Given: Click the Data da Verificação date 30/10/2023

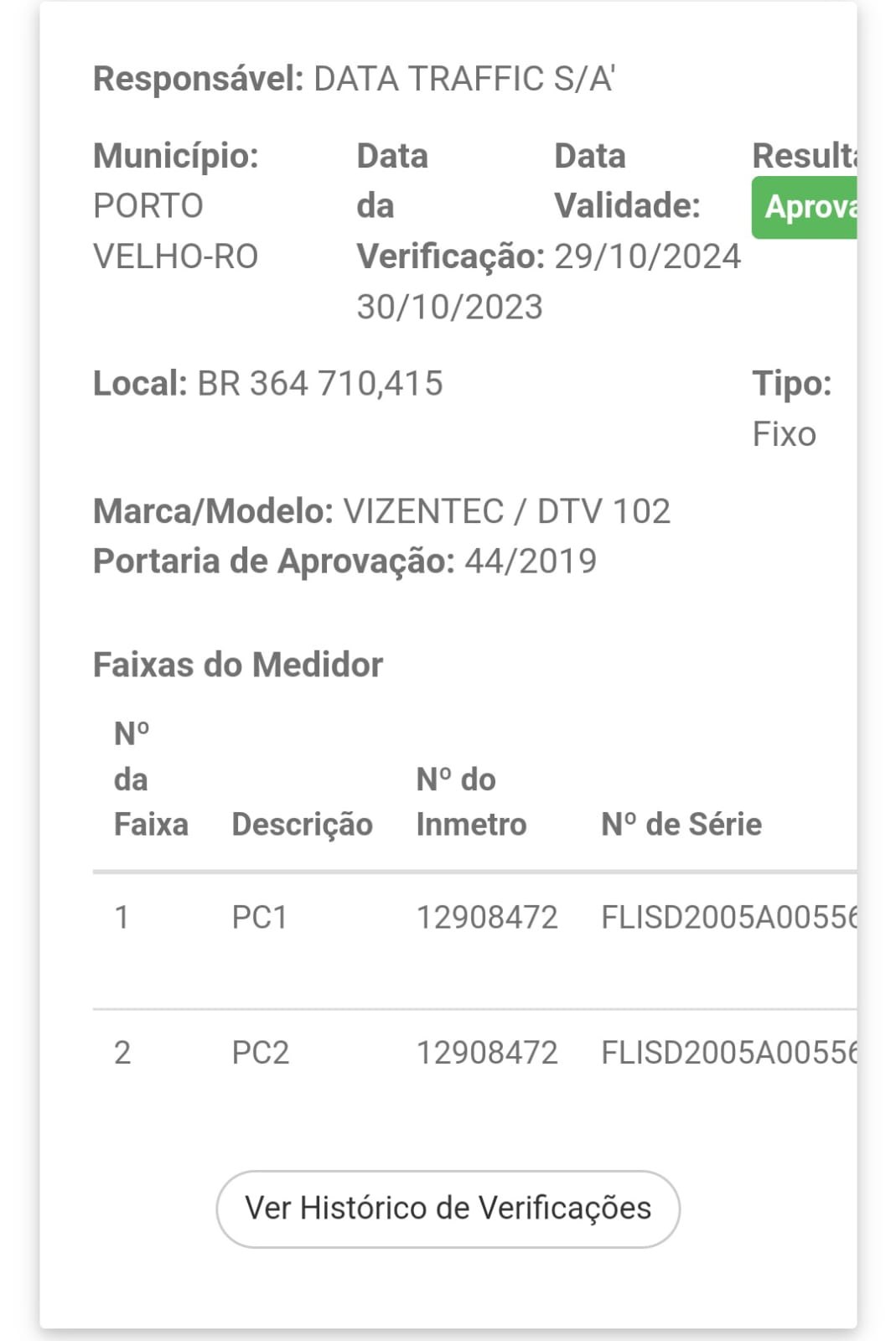Looking at the screenshot, I should tap(449, 307).
